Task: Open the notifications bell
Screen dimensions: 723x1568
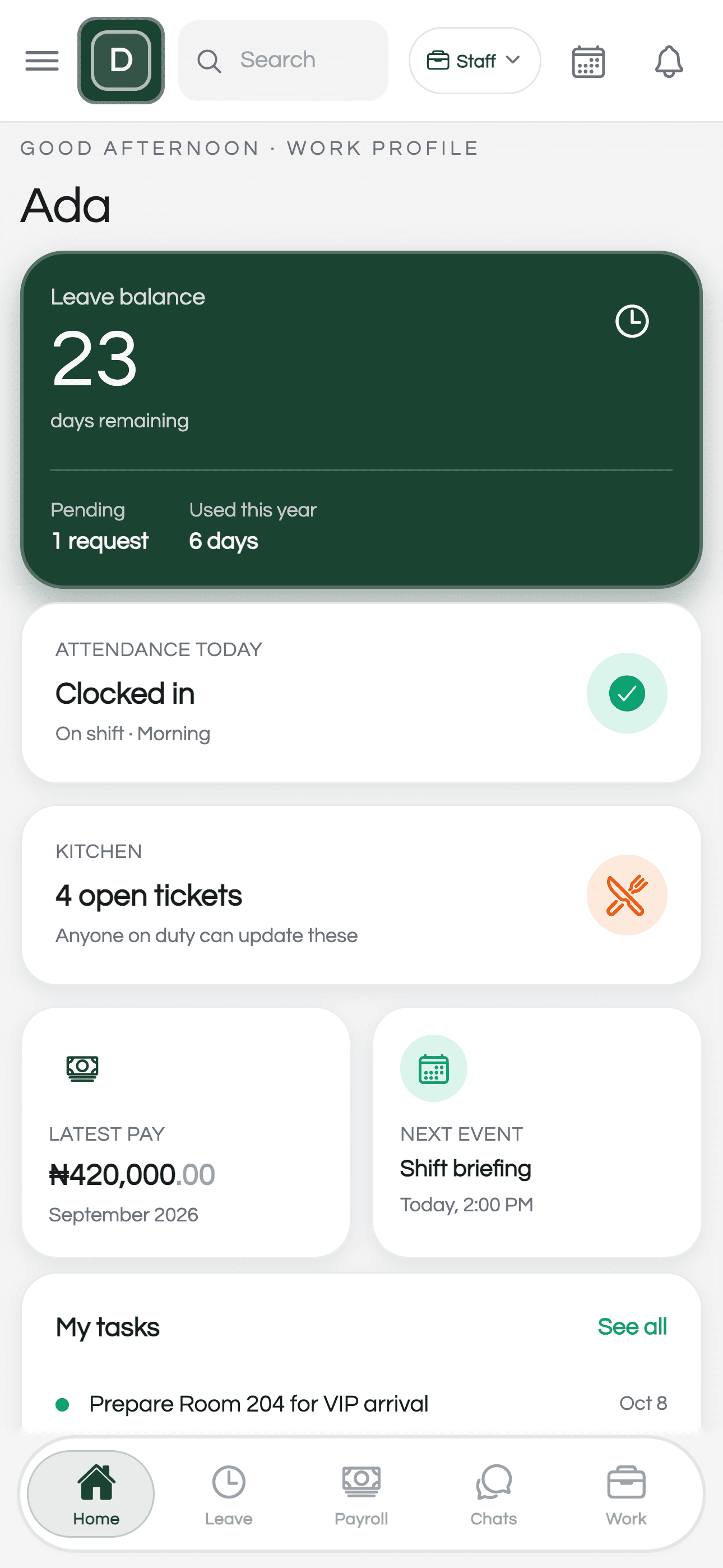Action: click(x=669, y=62)
